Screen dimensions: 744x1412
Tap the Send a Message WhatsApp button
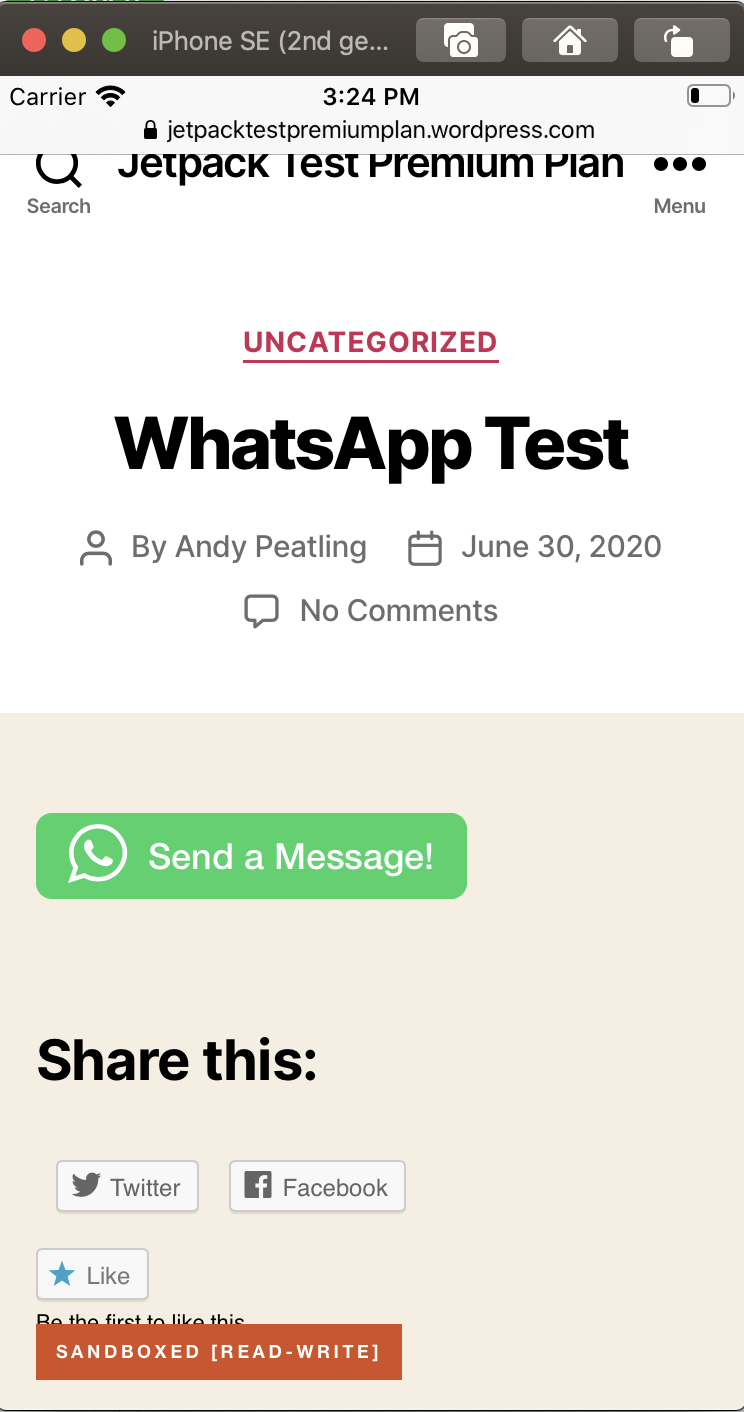pyautogui.click(x=251, y=856)
